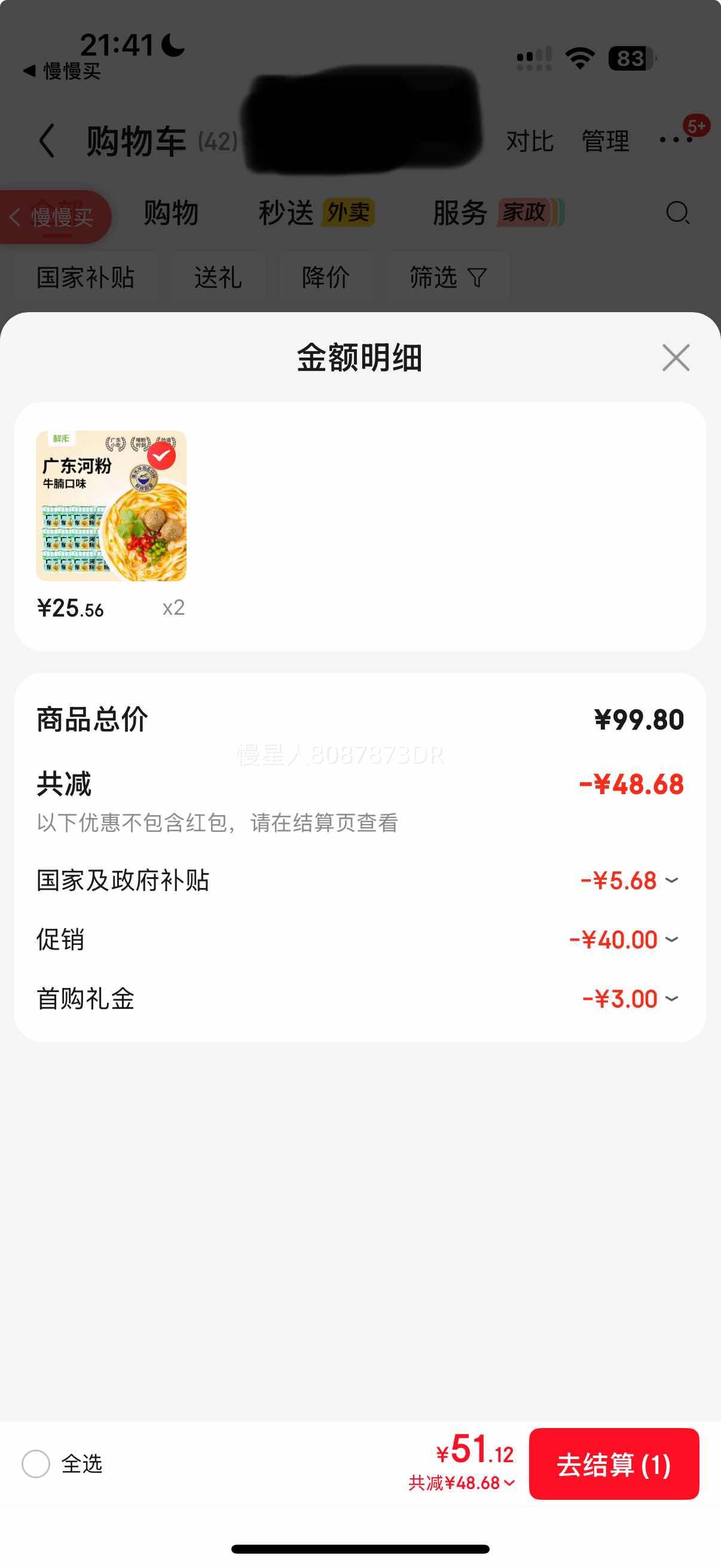Check the 全选 select-all circle
Image resolution: width=721 pixels, height=1568 pixels.
[x=36, y=1464]
